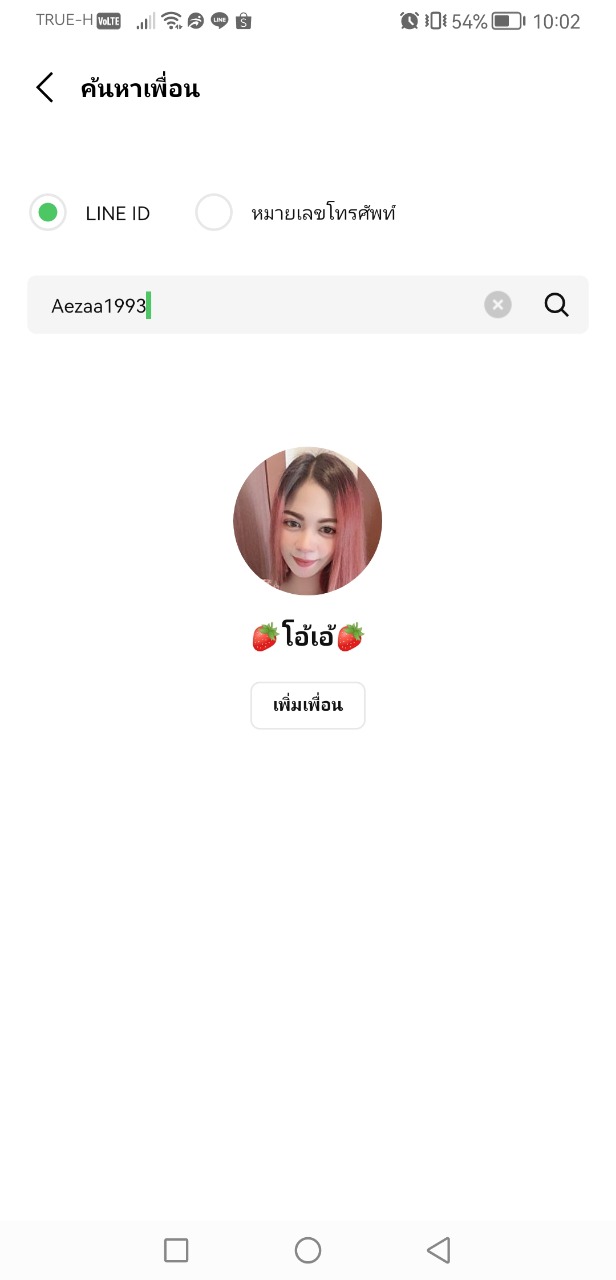The height and width of the screenshot is (1280, 616).
Task: Open recent apps from navigation bar
Action: pyautogui.click(x=176, y=1250)
